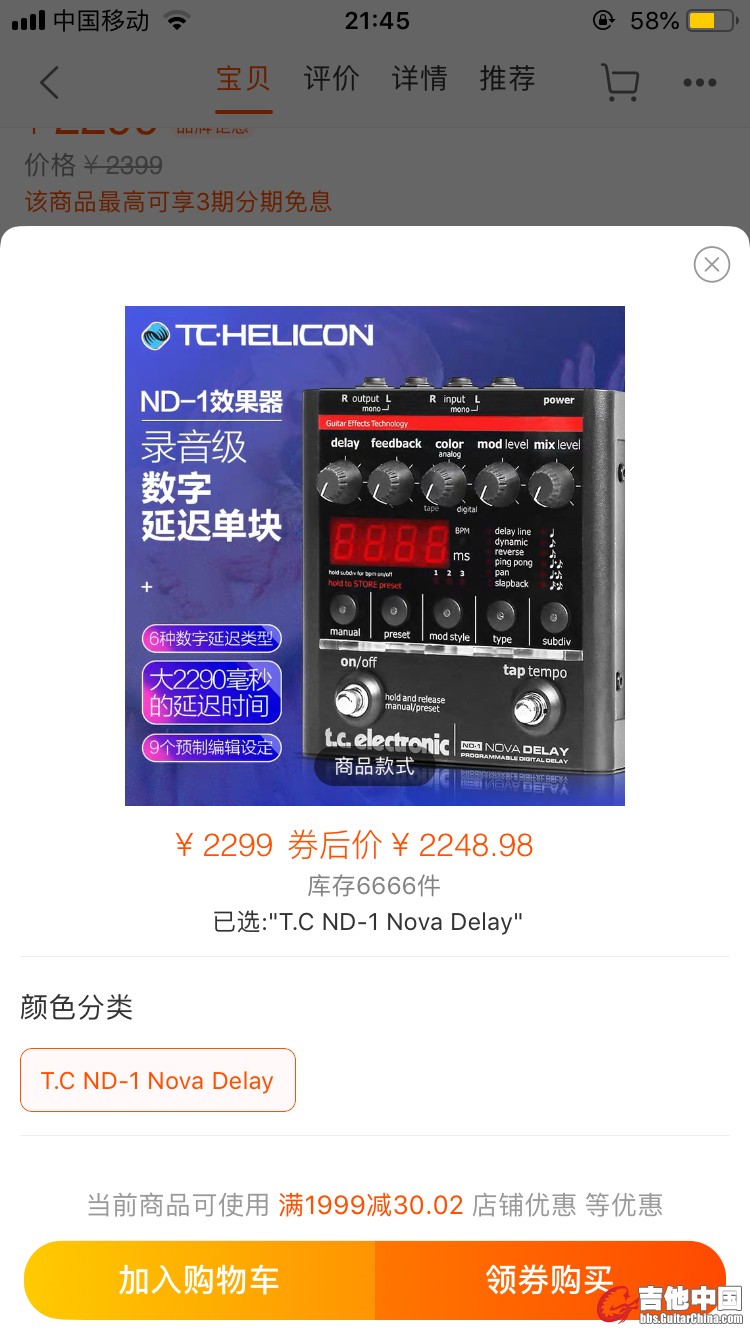This screenshot has height=1334, width=750.
Task: Switch to the 详情 tab
Action: (419, 79)
